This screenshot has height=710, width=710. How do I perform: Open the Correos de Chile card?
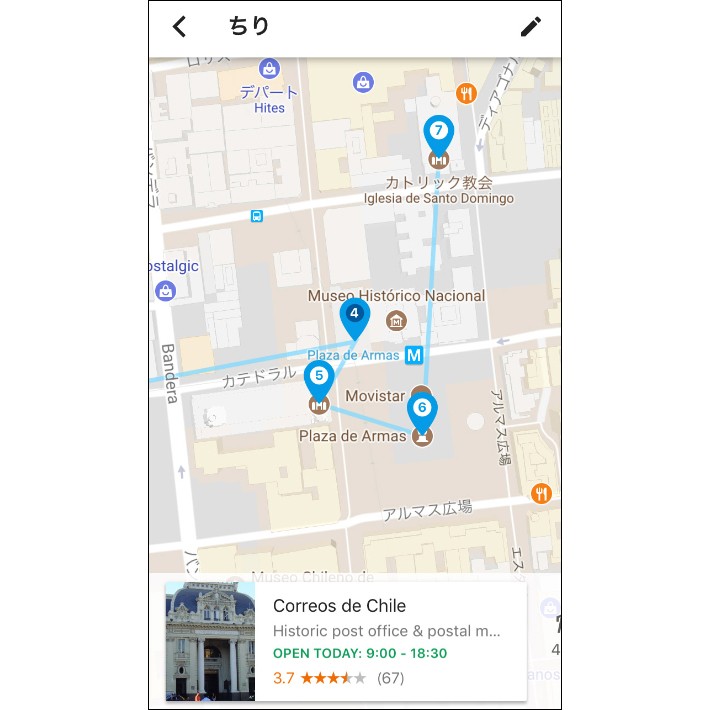345,641
